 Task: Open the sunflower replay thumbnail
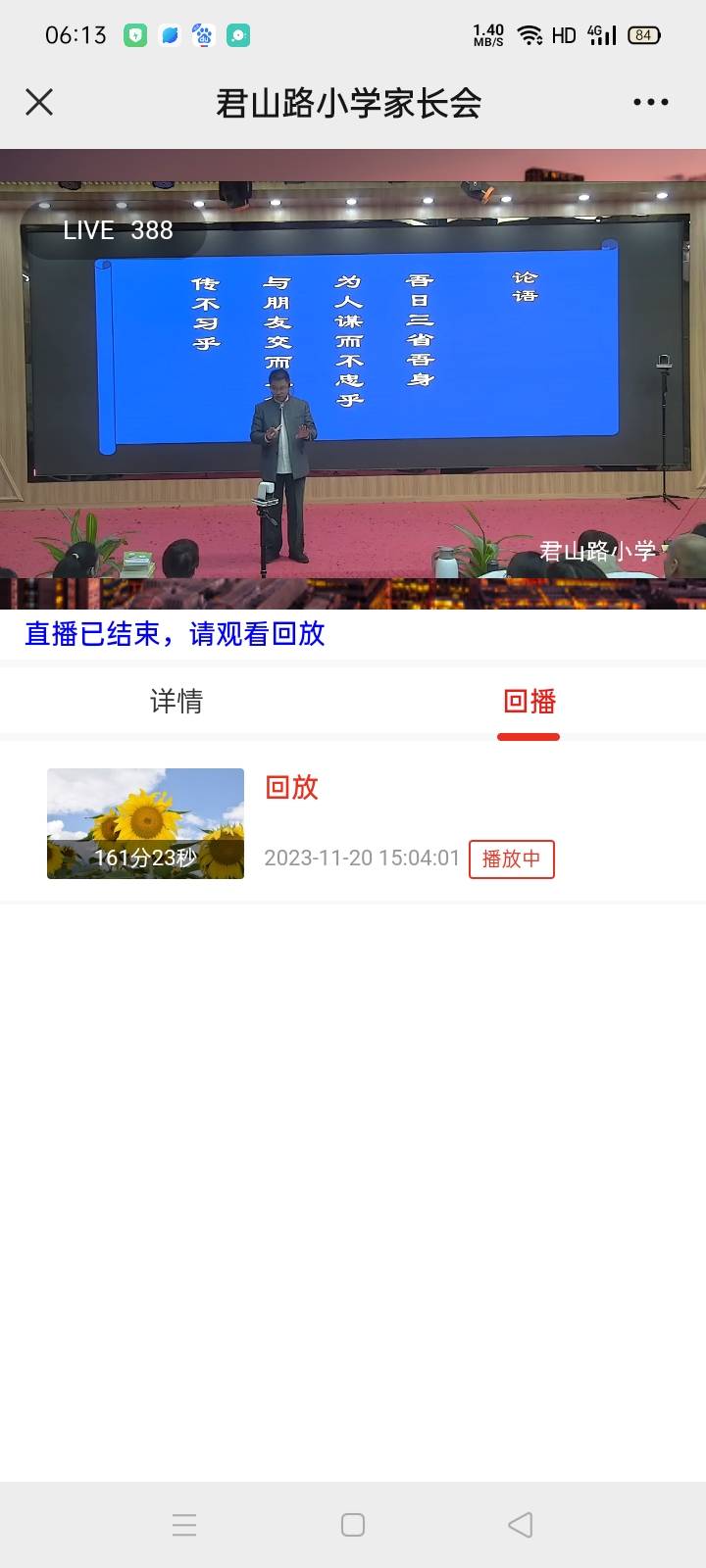tap(145, 823)
